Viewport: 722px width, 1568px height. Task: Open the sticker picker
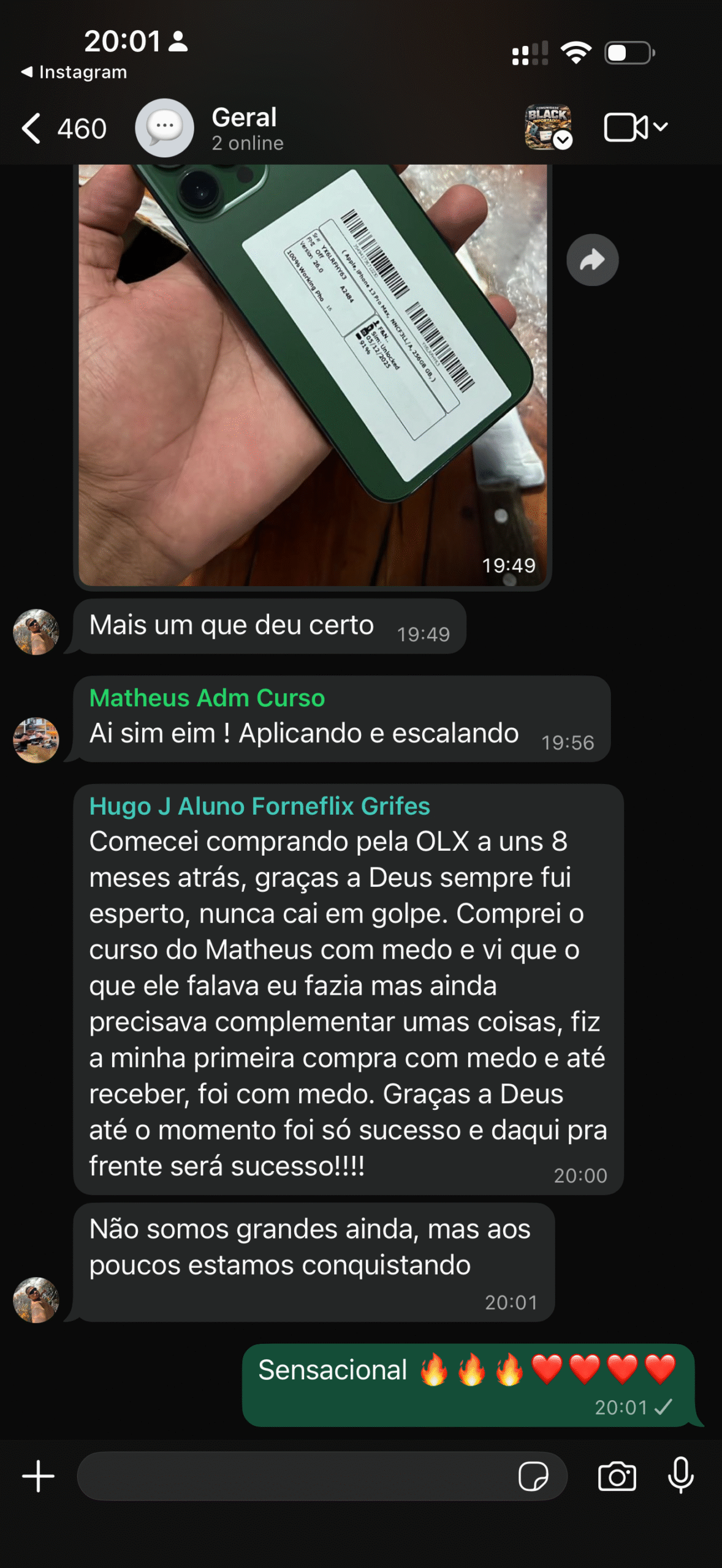533,1476
